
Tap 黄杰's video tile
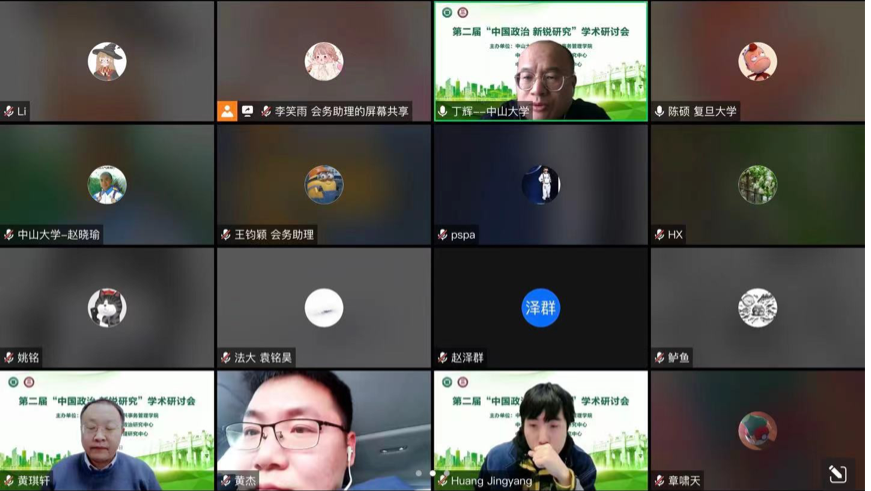point(324,430)
